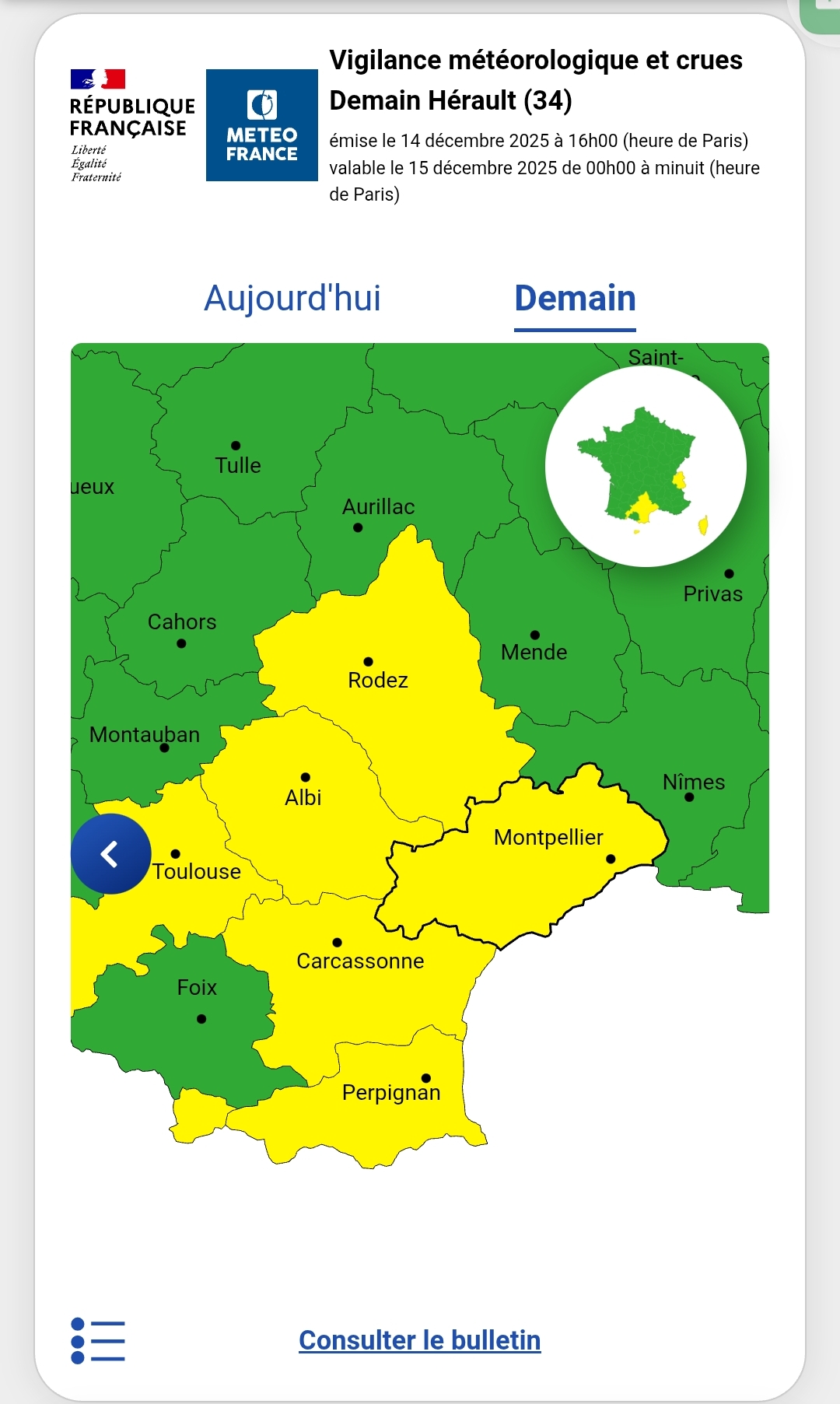Image resolution: width=840 pixels, height=1404 pixels.
Task: Select the Demain tab
Action: click(x=575, y=299)
